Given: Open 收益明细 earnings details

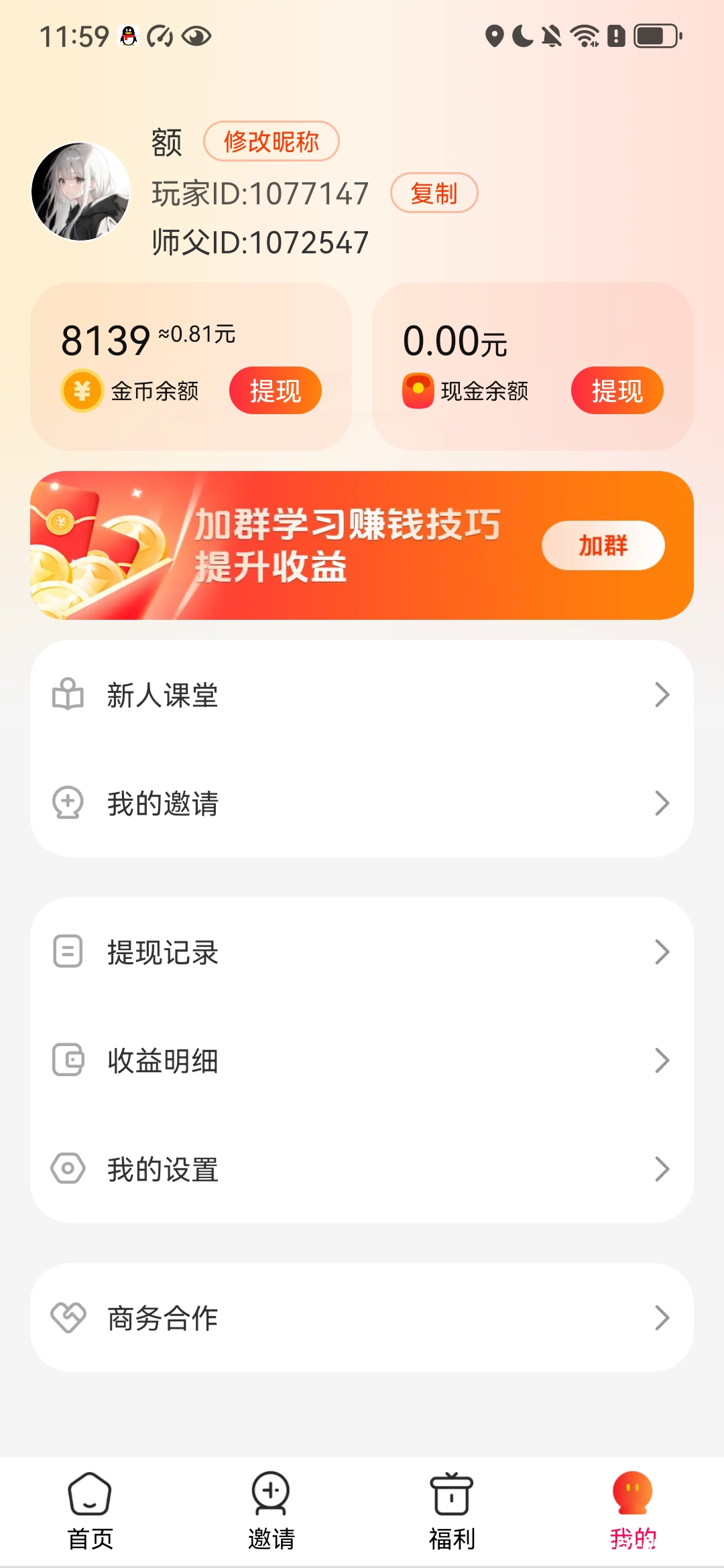Looking at the screenshot, I should pyautogui.click(x=362, y=1061).
